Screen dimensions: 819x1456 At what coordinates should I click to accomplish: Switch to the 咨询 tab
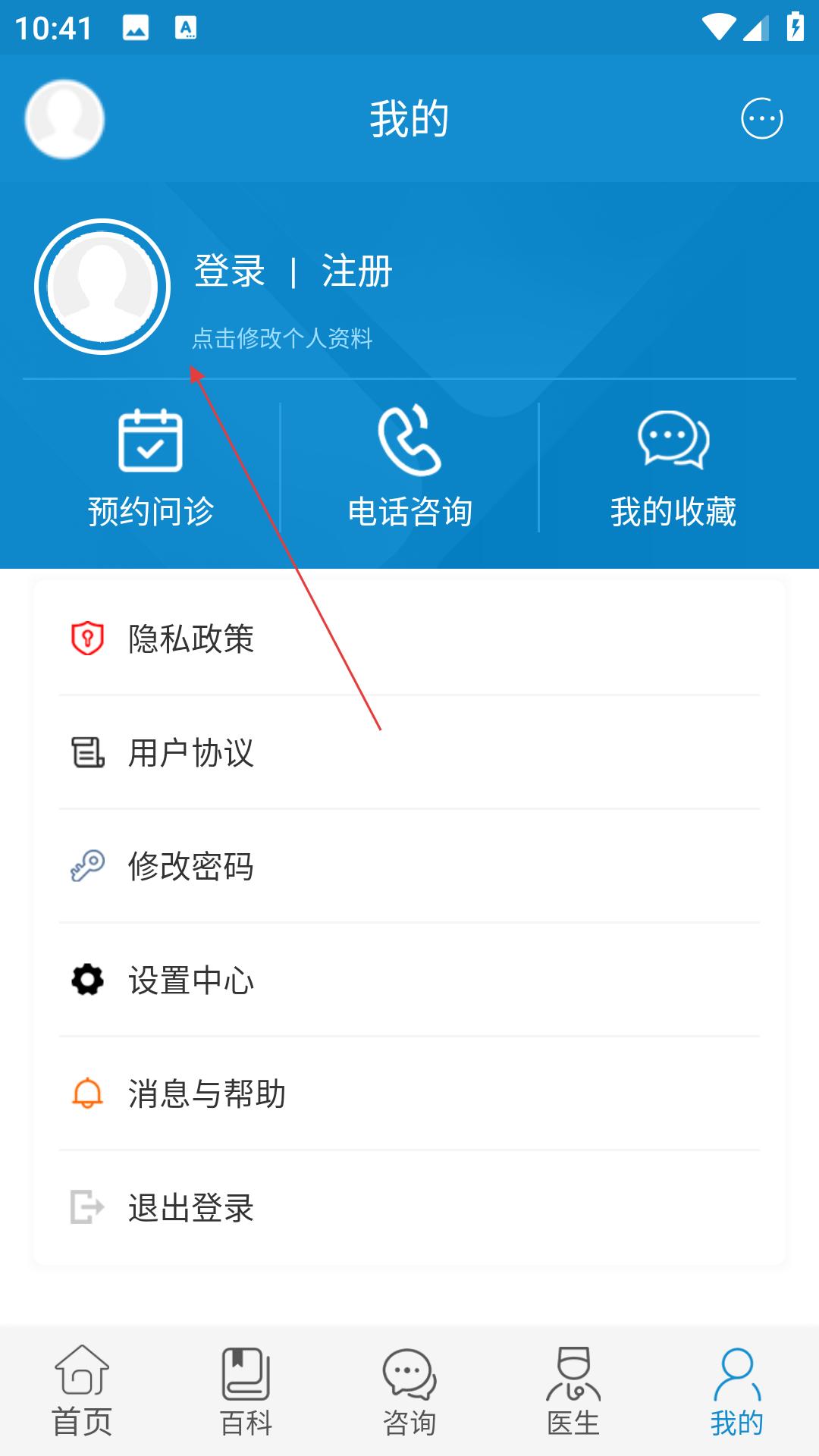tap(409, 1392)
